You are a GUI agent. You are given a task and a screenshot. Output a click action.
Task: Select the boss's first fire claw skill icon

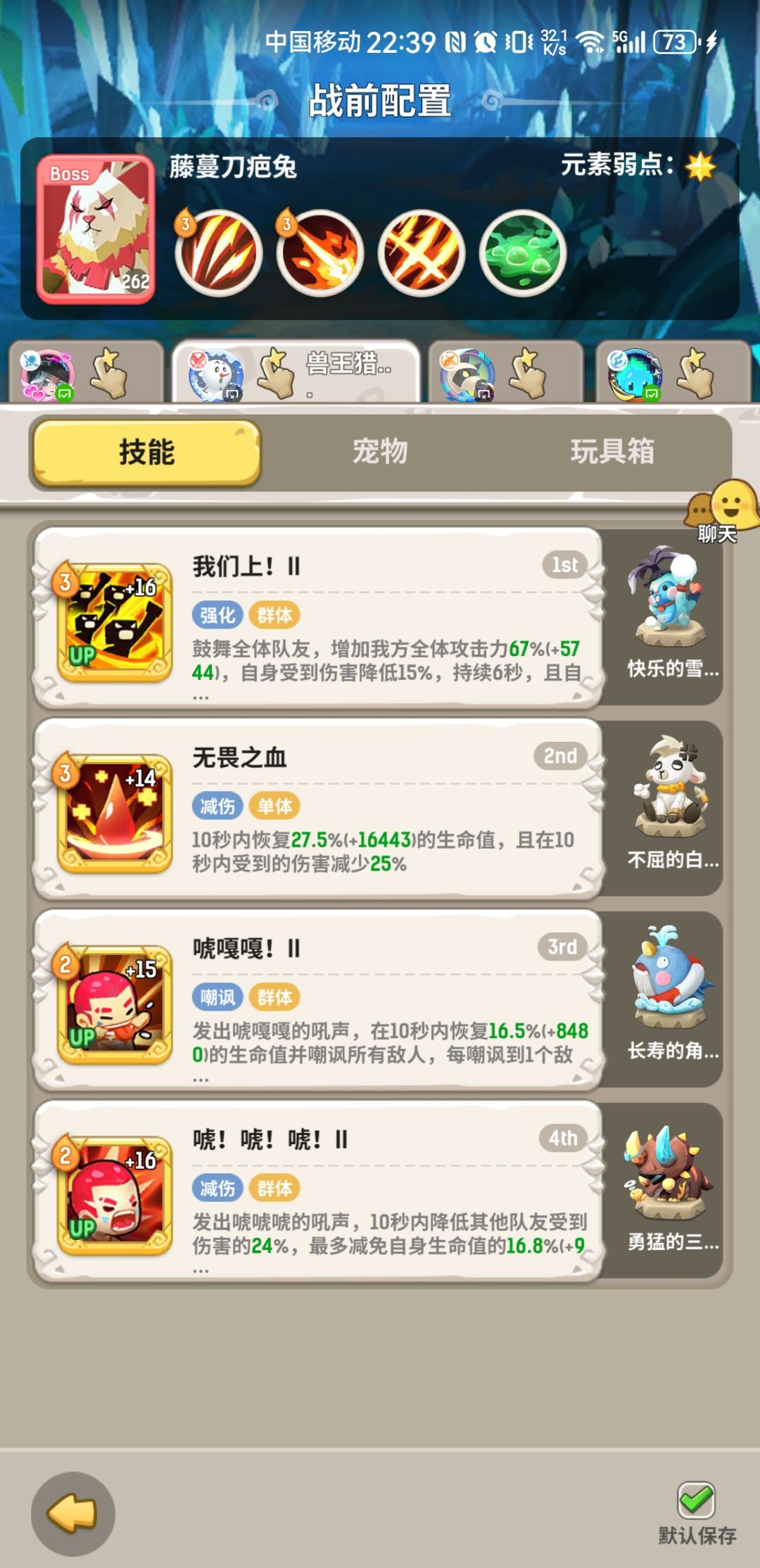pos(222,253)
